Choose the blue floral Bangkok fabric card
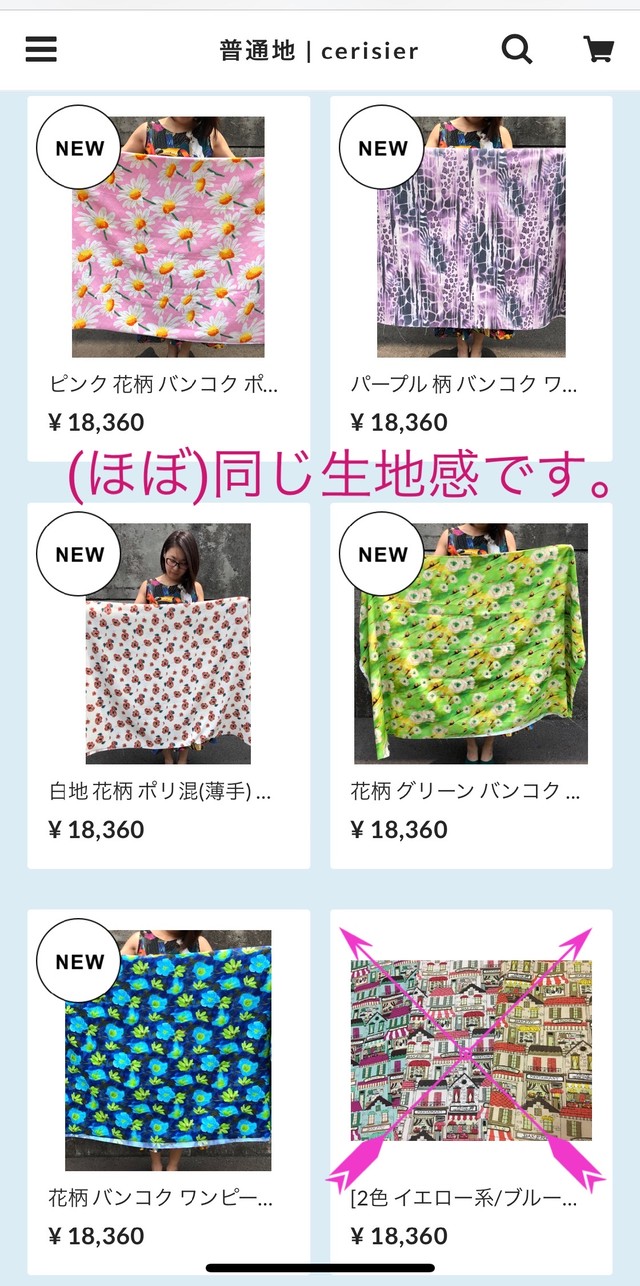The height and width of the screenshot is (1286, 640). point(168,1050)
